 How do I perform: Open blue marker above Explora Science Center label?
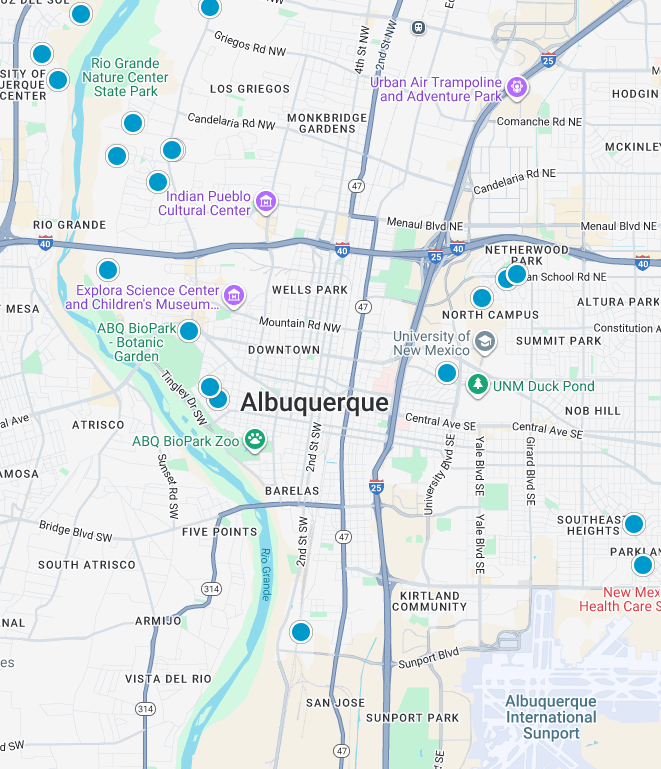pyautogui.click(x=108, y=270)
